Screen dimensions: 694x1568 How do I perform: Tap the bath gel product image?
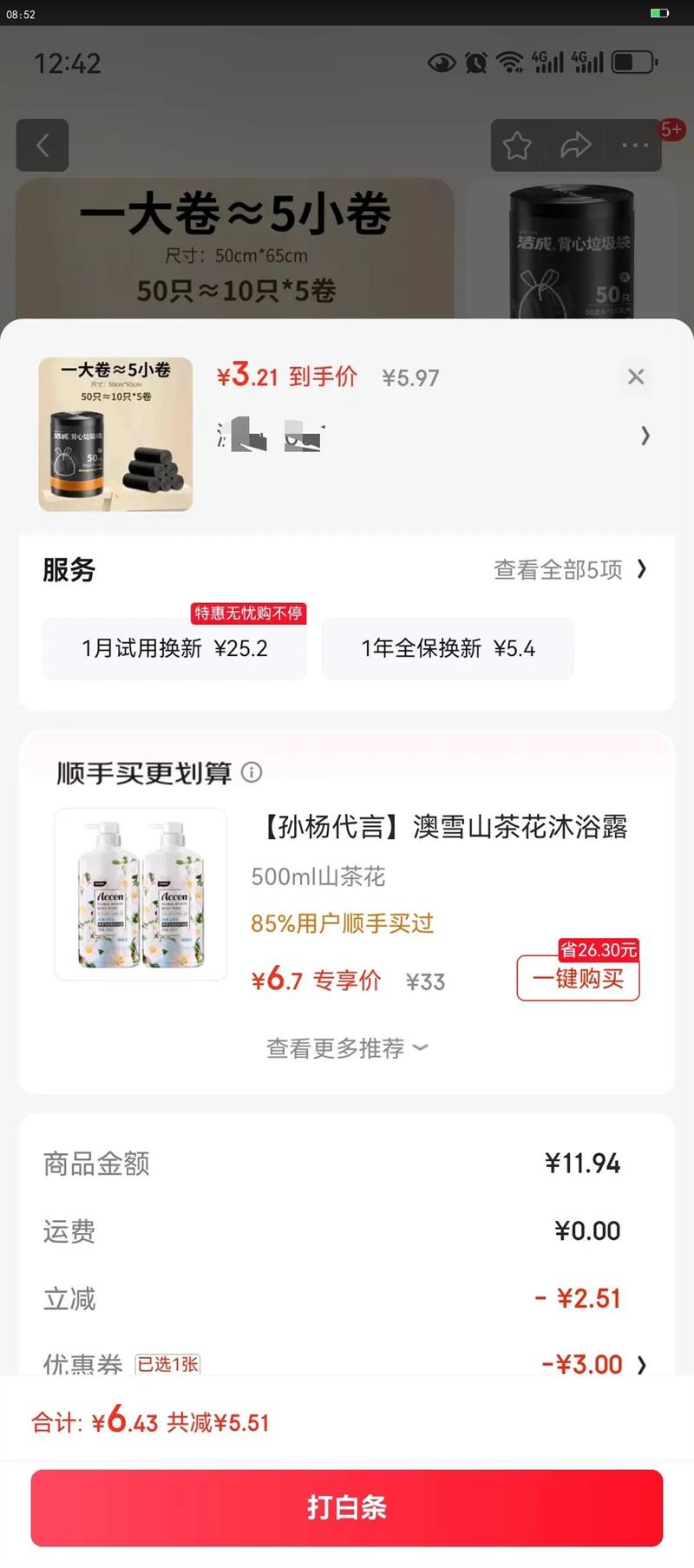pyautogui.click(x=141, y=894)
